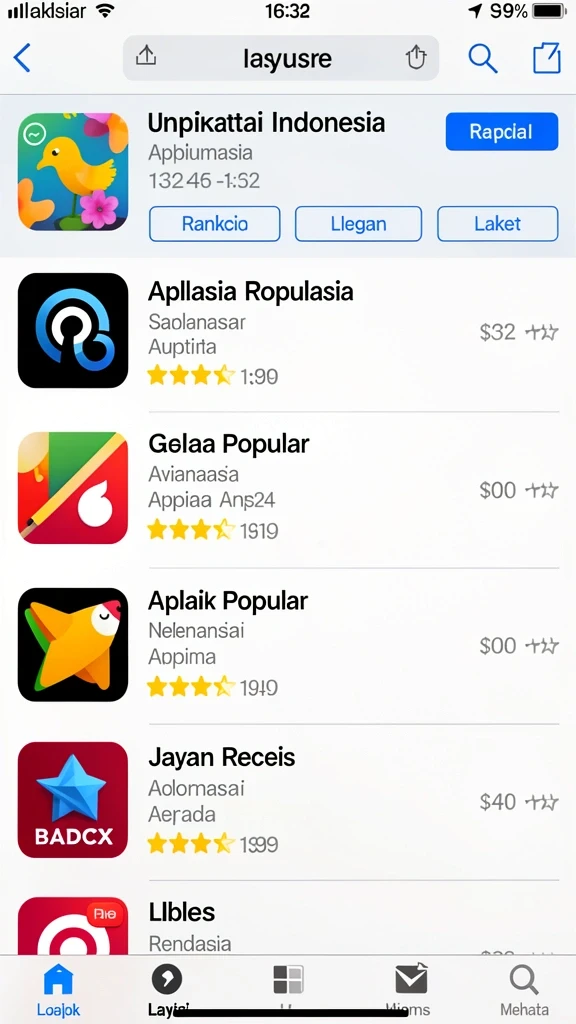Switch to the envelope tab in bottom bar
Image resolution: width=576 pixels, height=1024 pixels.
click(x=410, y=989)
